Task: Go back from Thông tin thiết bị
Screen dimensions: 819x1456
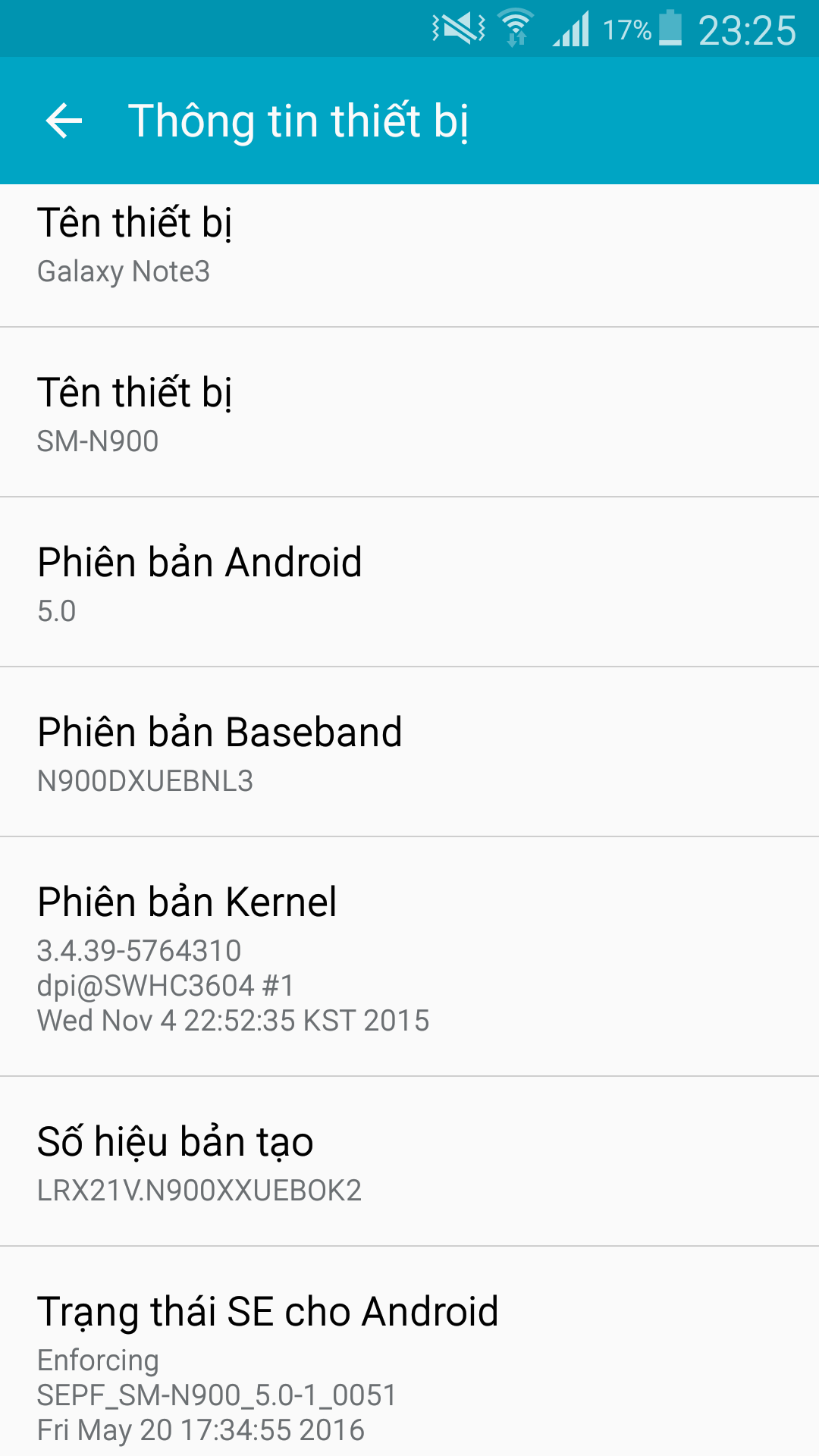Action: [64, 121]
